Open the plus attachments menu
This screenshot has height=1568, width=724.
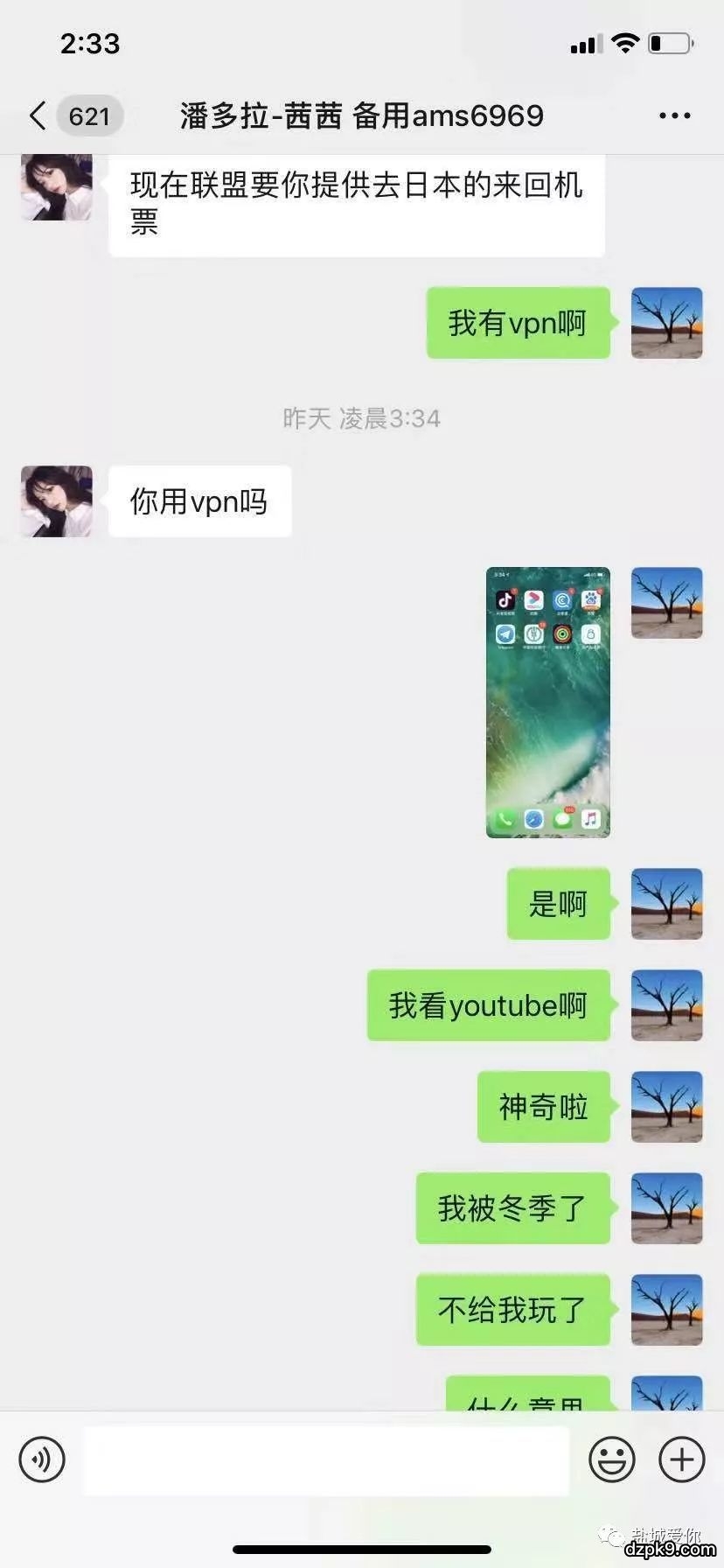tap(681, 1459)
